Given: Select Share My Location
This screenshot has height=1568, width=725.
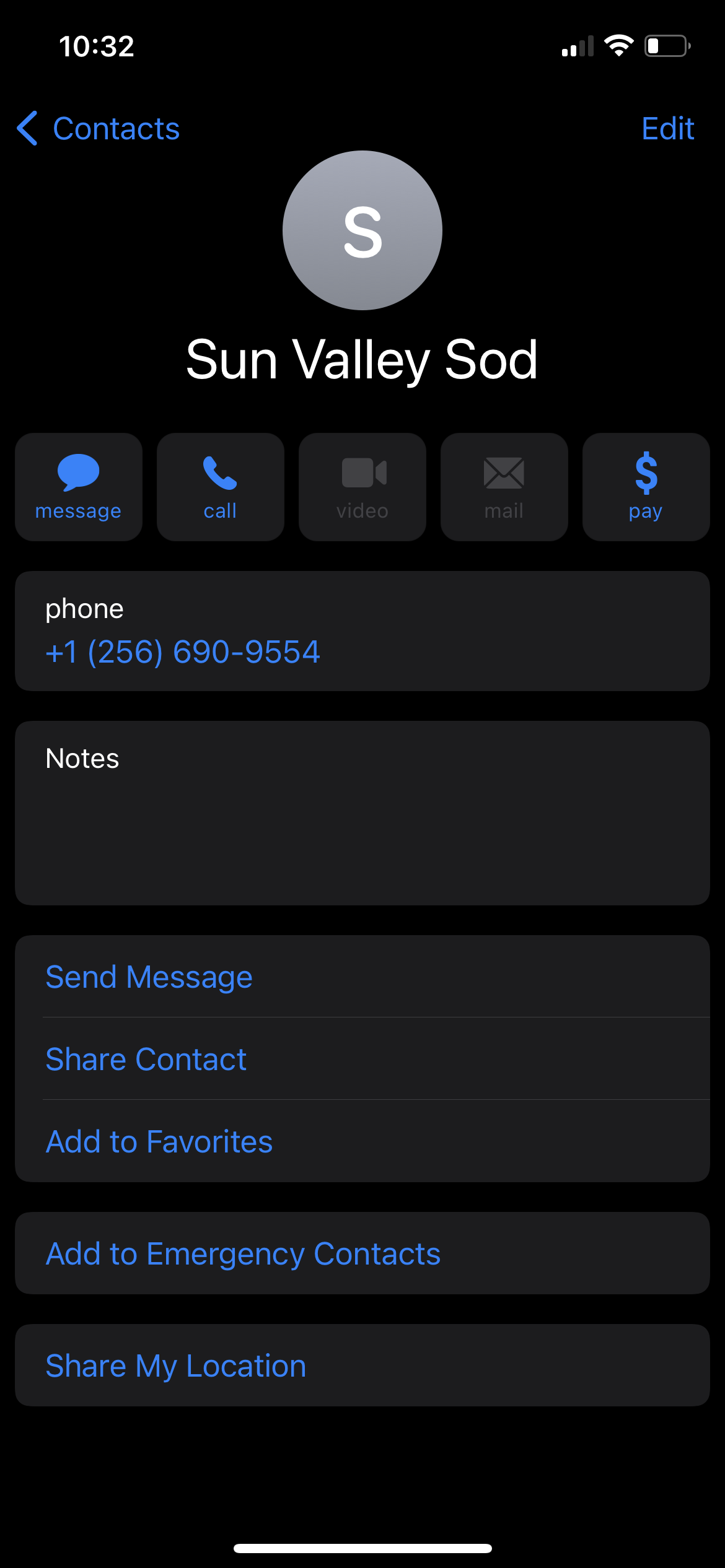Looking at the screenshot, I should tap(362, 1365).
